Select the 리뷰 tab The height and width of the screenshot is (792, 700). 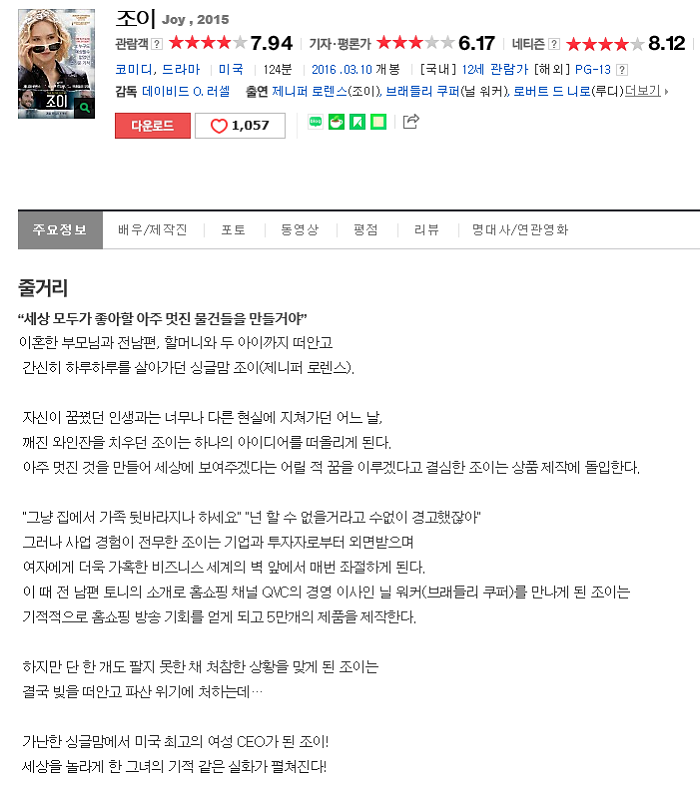pyautogui.click(x=426, y=230)
